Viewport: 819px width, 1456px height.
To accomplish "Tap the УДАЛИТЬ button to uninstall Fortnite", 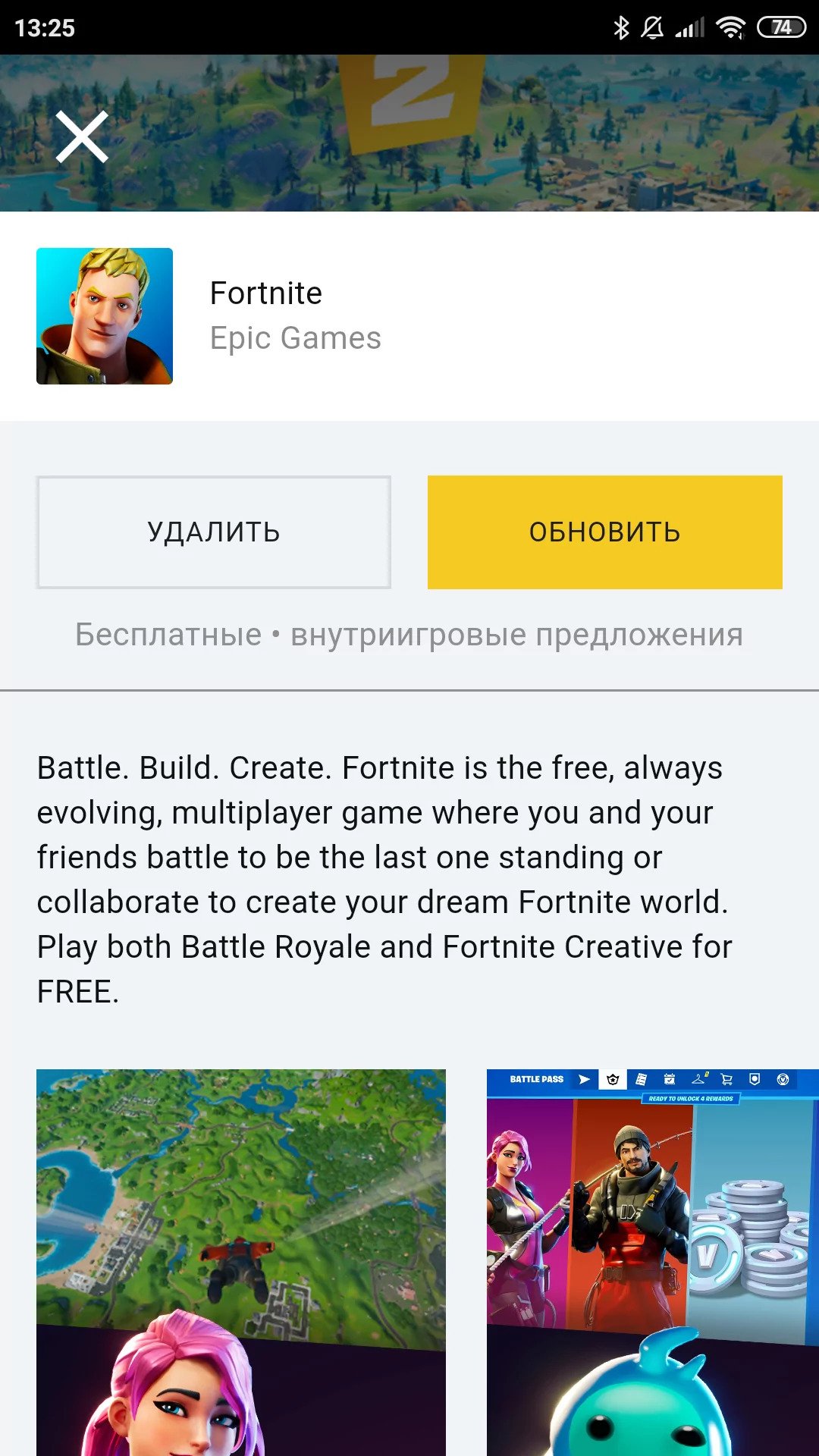I will (x=214, y=532).
